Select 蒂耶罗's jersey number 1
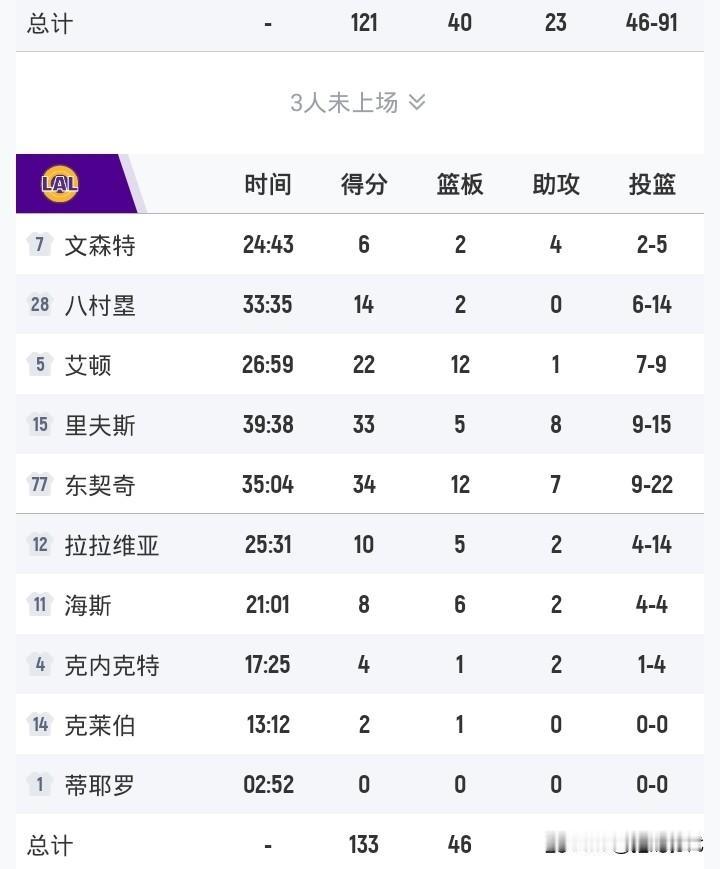This screenshot has height=869, width=720. pyautogui.click(x=38, y=784)
